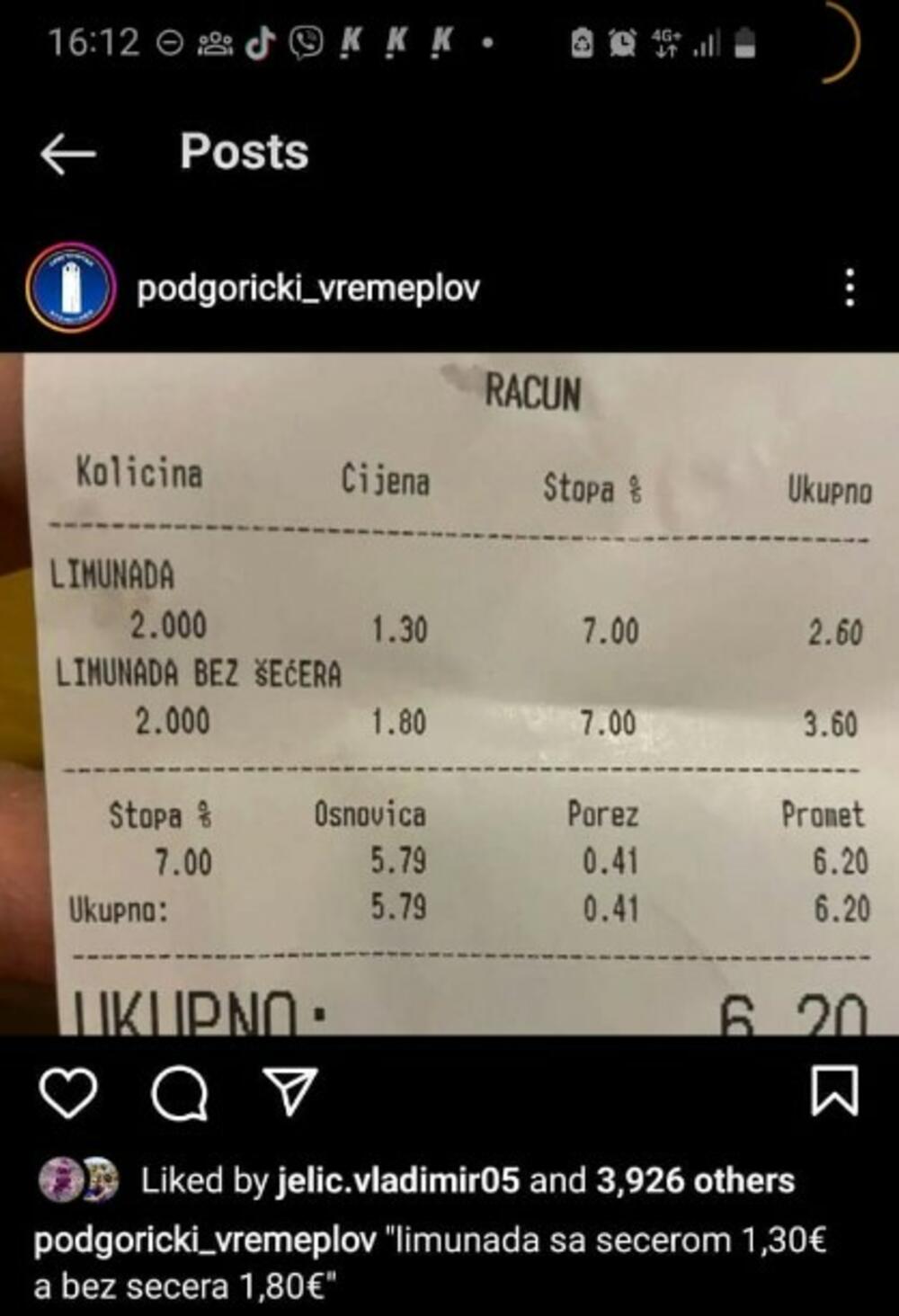Like the receipt post with the heart icon
The height and width of the screenshot is (1316, 899).
pos(68,1092)
